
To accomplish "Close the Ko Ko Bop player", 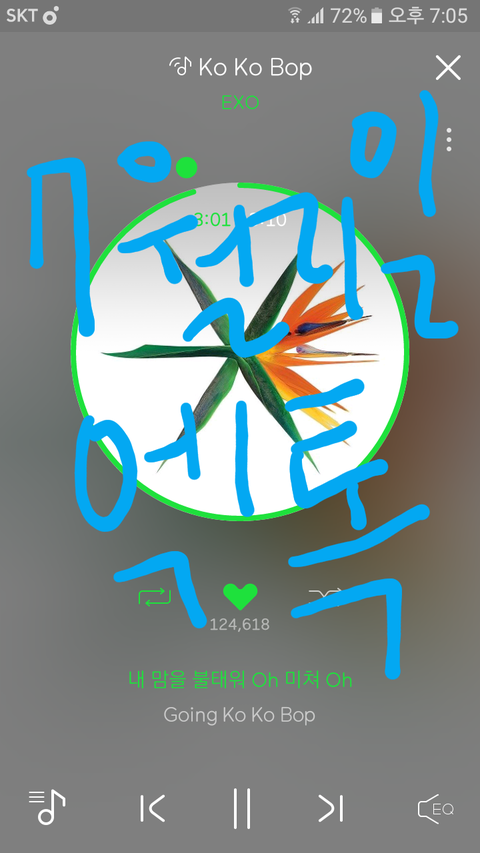I will [x=448, y=68].
